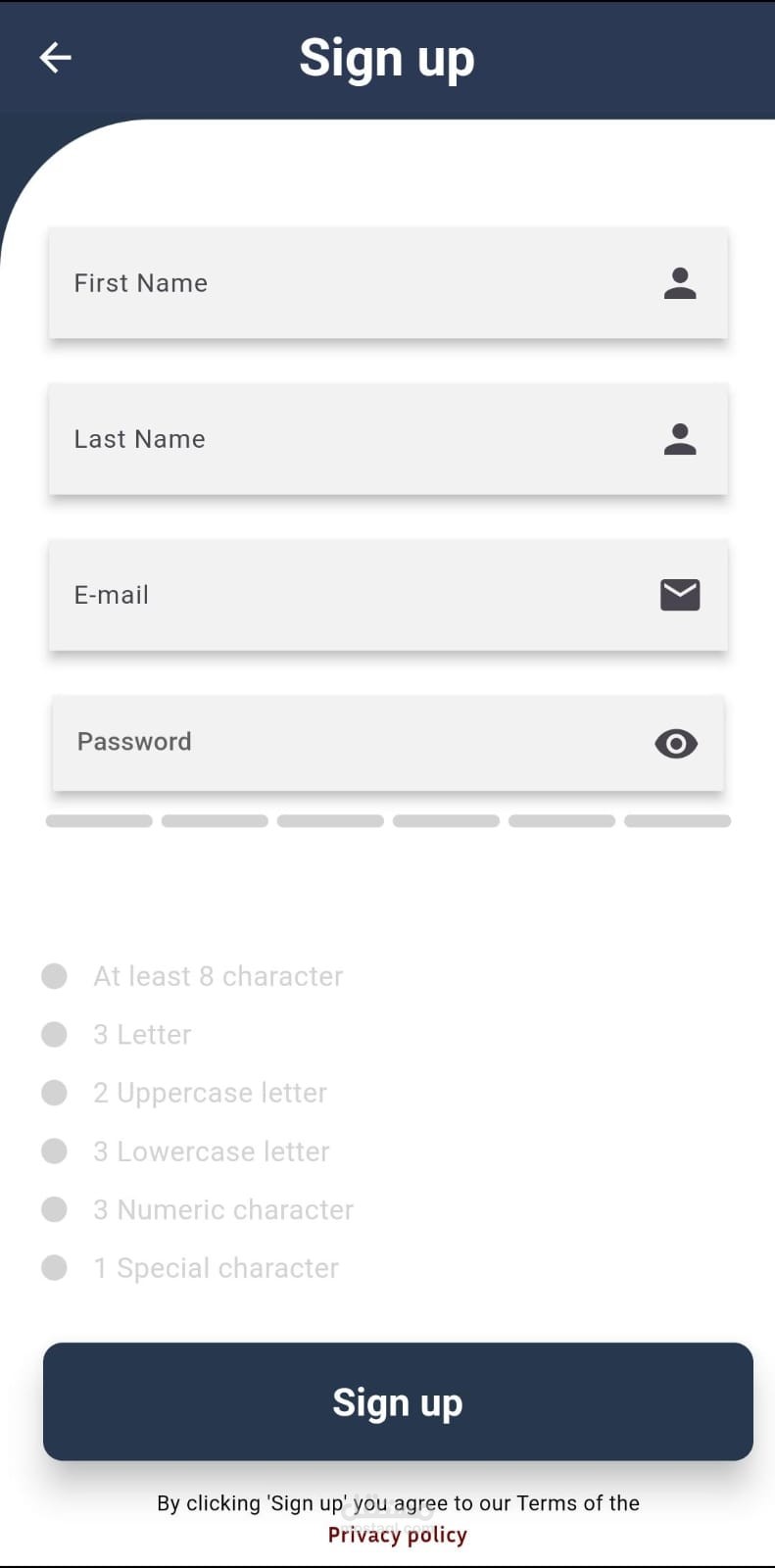Tap the Password field

[x=388, y=743]
